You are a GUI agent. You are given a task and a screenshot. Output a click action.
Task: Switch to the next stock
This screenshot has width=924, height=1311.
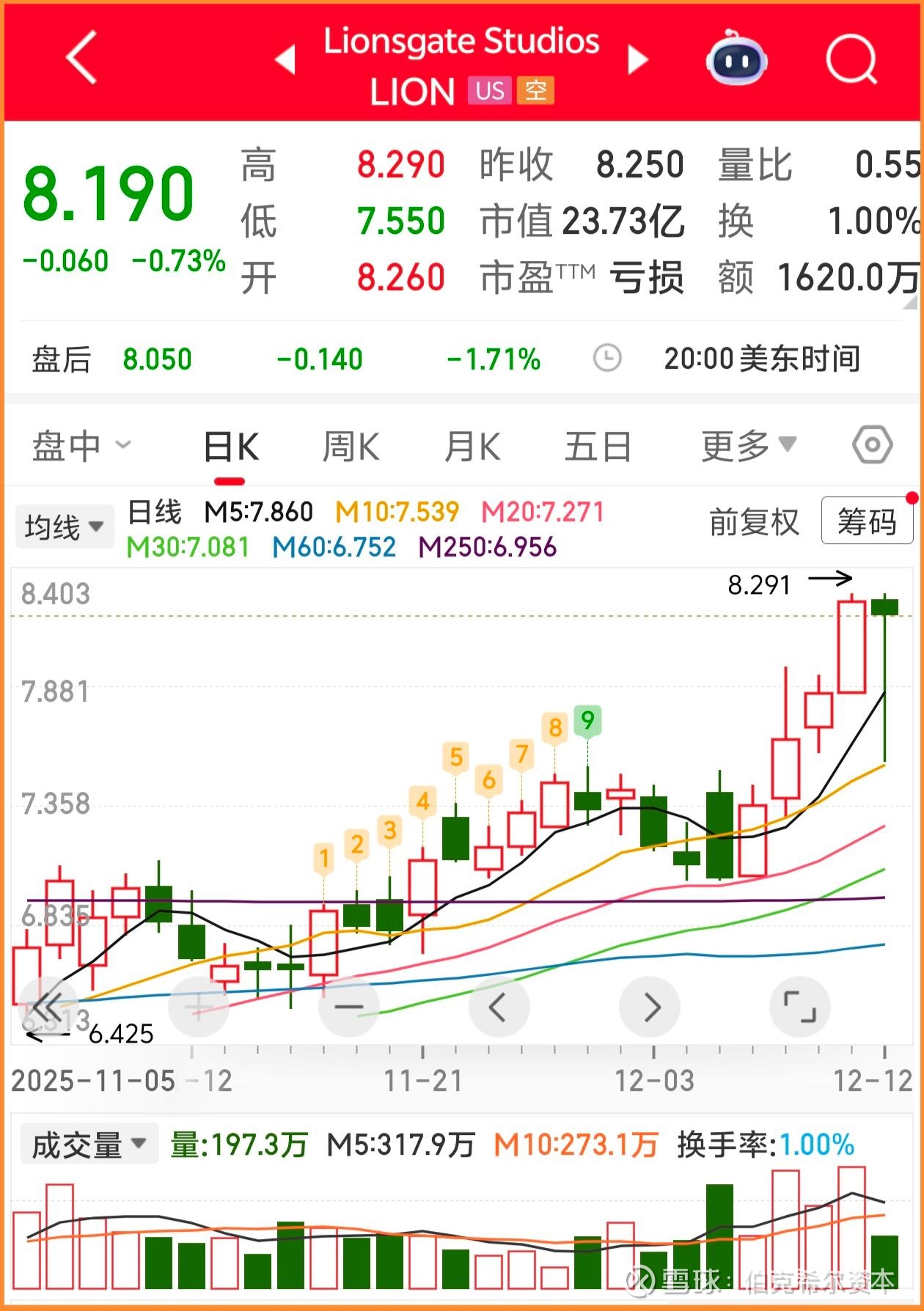click(x=638, y=59)
